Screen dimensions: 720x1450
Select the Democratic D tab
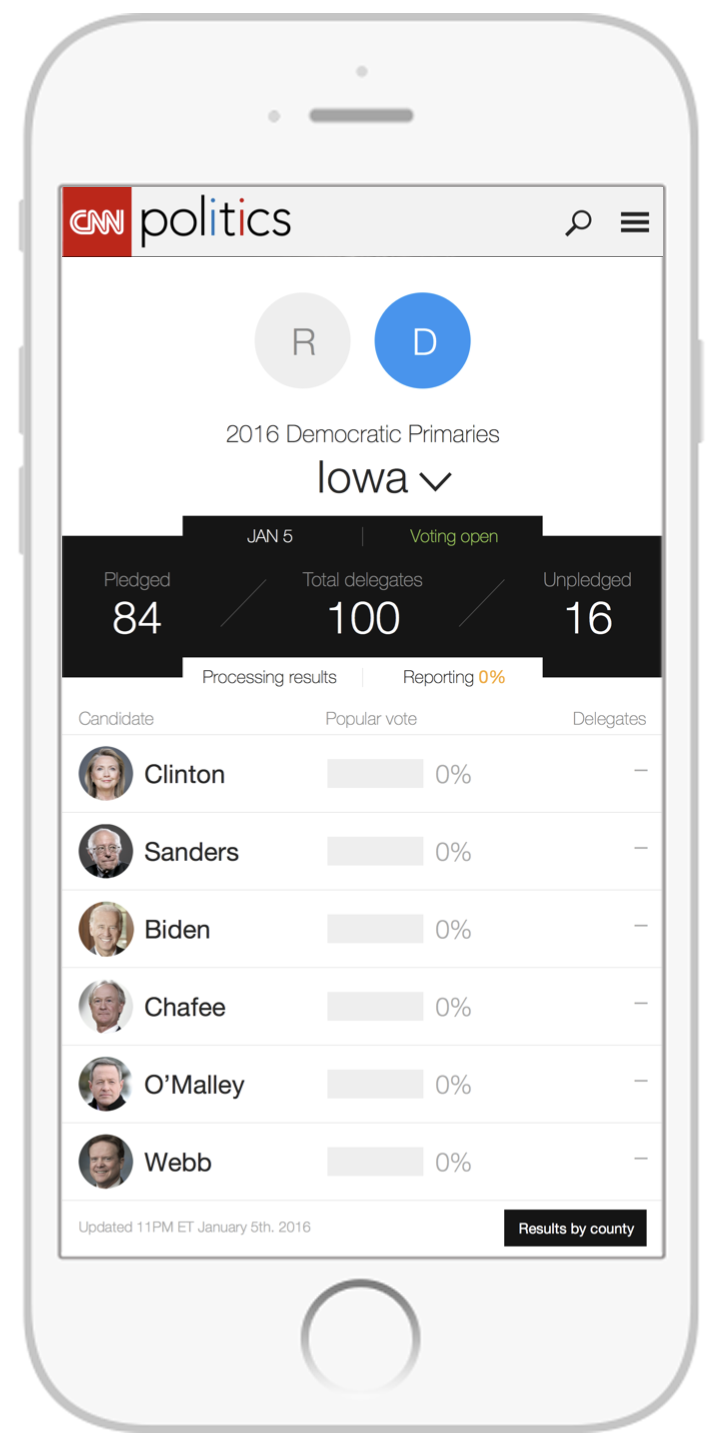(x=423, y=341)
